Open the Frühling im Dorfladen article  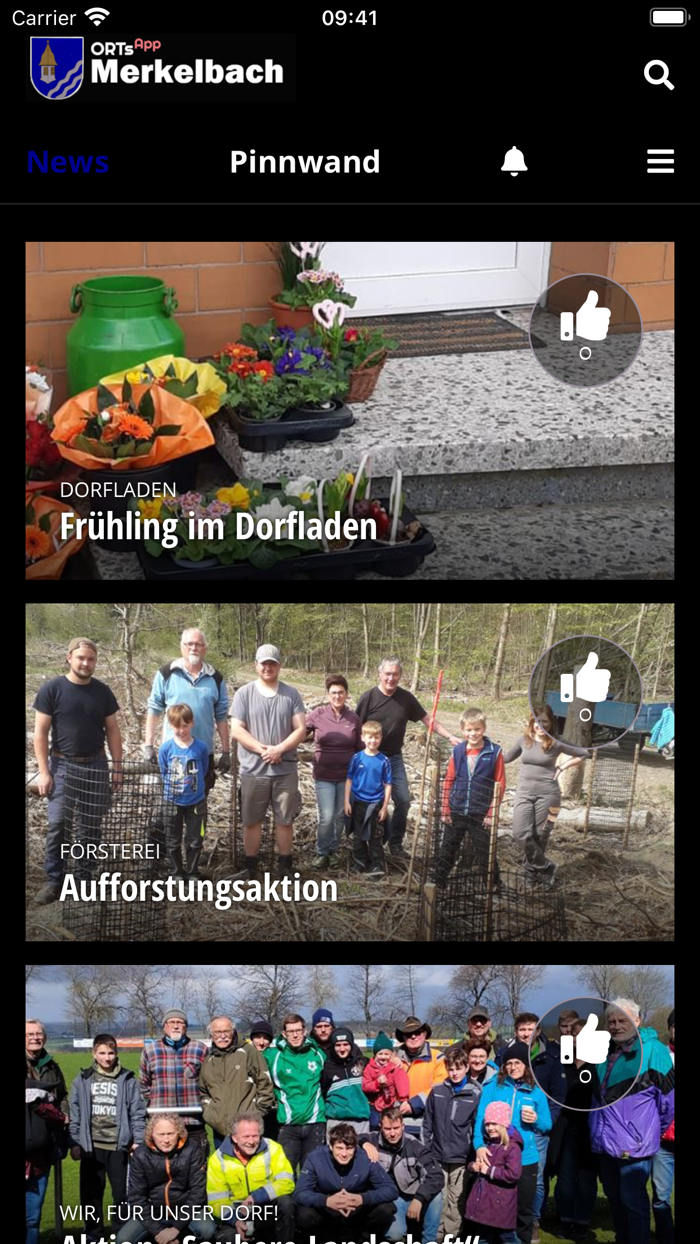[219, 526]
